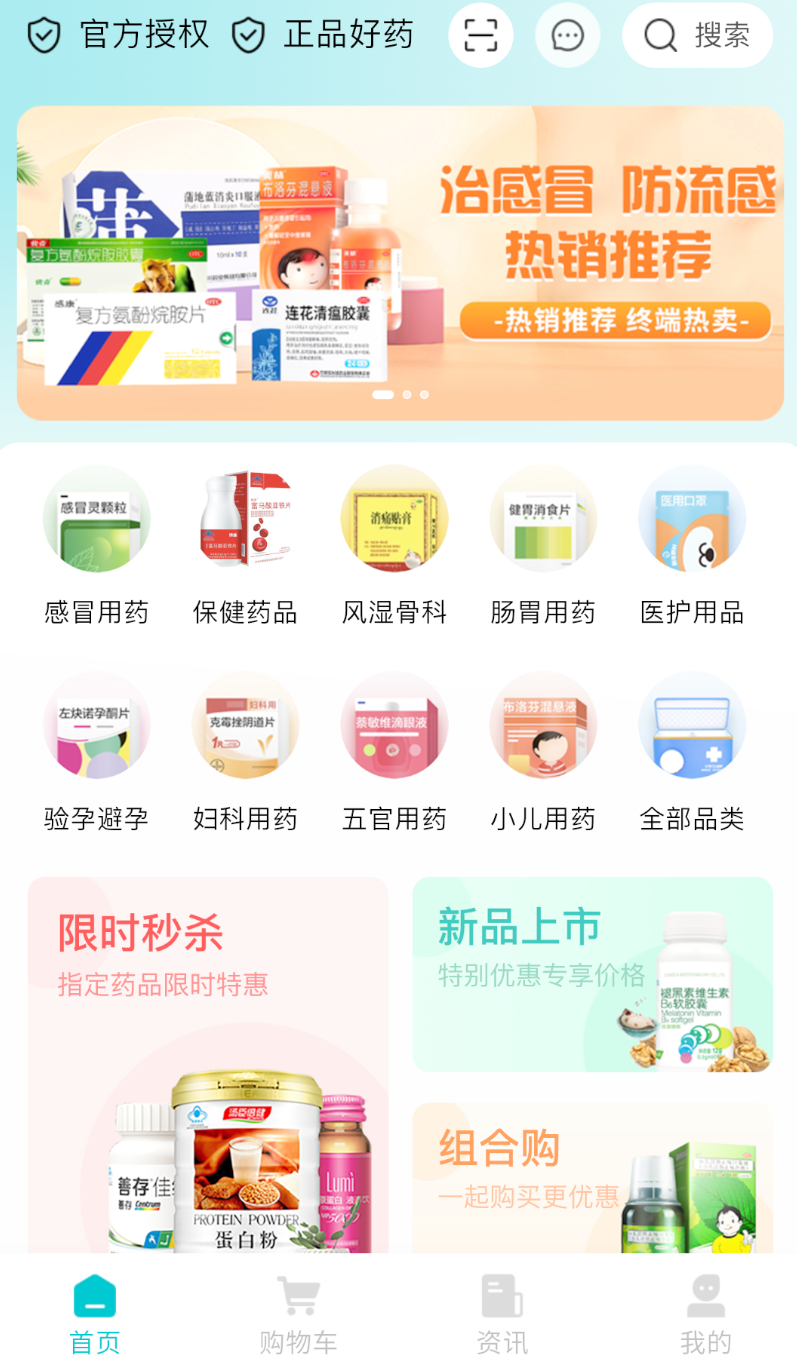Go to the 我的 tab
797x1370 pixels.
[706, 1315]
